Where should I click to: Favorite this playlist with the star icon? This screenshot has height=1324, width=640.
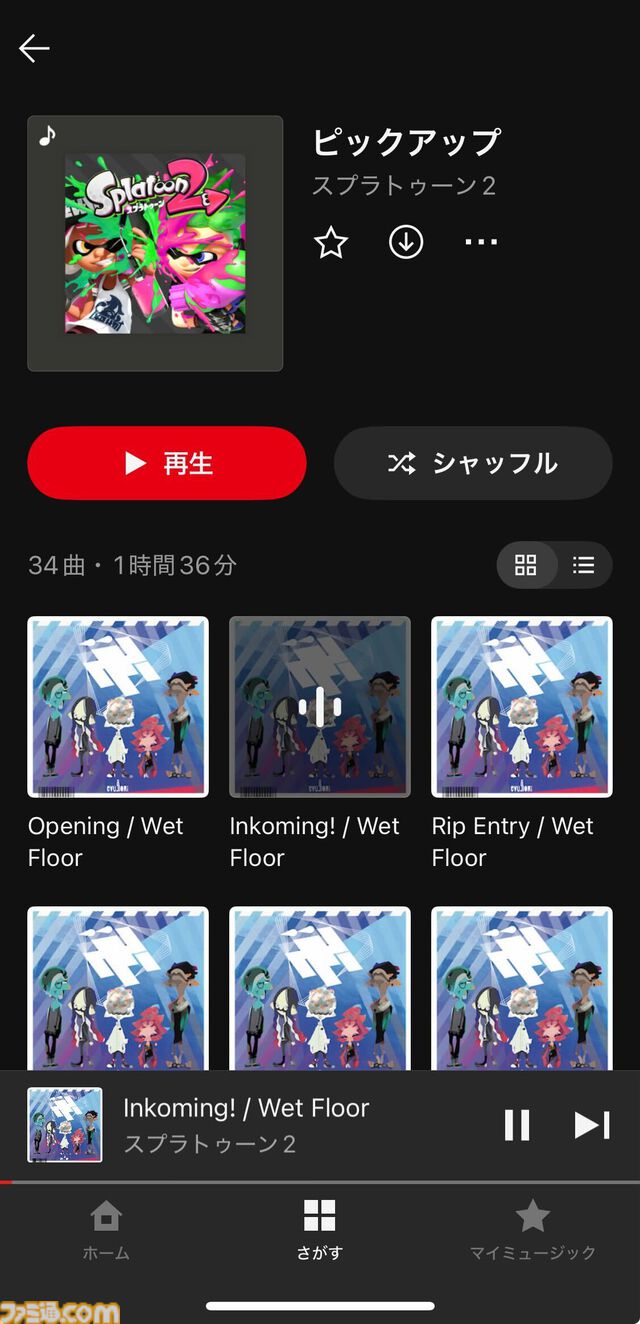[331, 242]
